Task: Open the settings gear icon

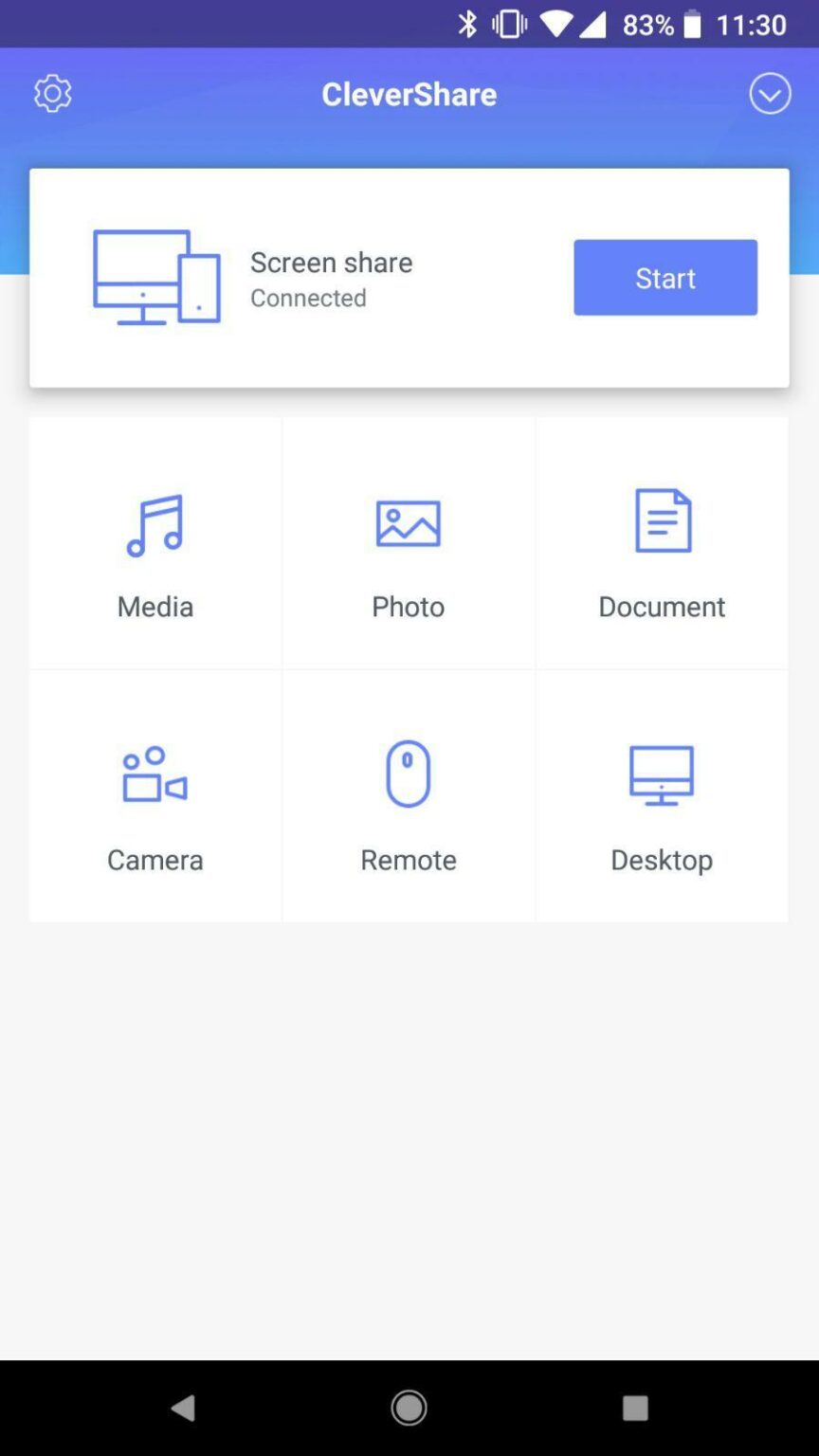Action: pyautogui.click(x=53, y=94)
